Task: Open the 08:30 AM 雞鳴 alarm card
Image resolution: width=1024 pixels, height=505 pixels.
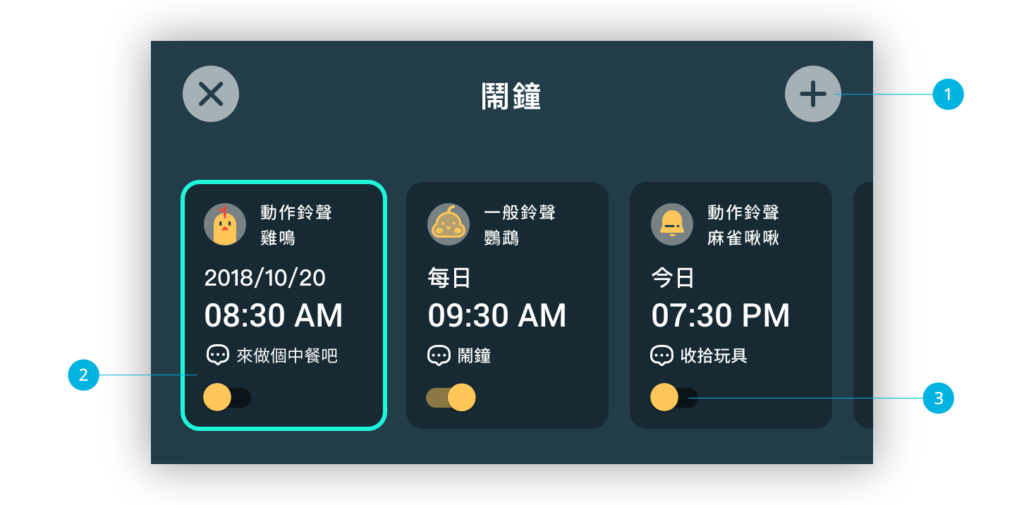Action: tap(284, 305)
